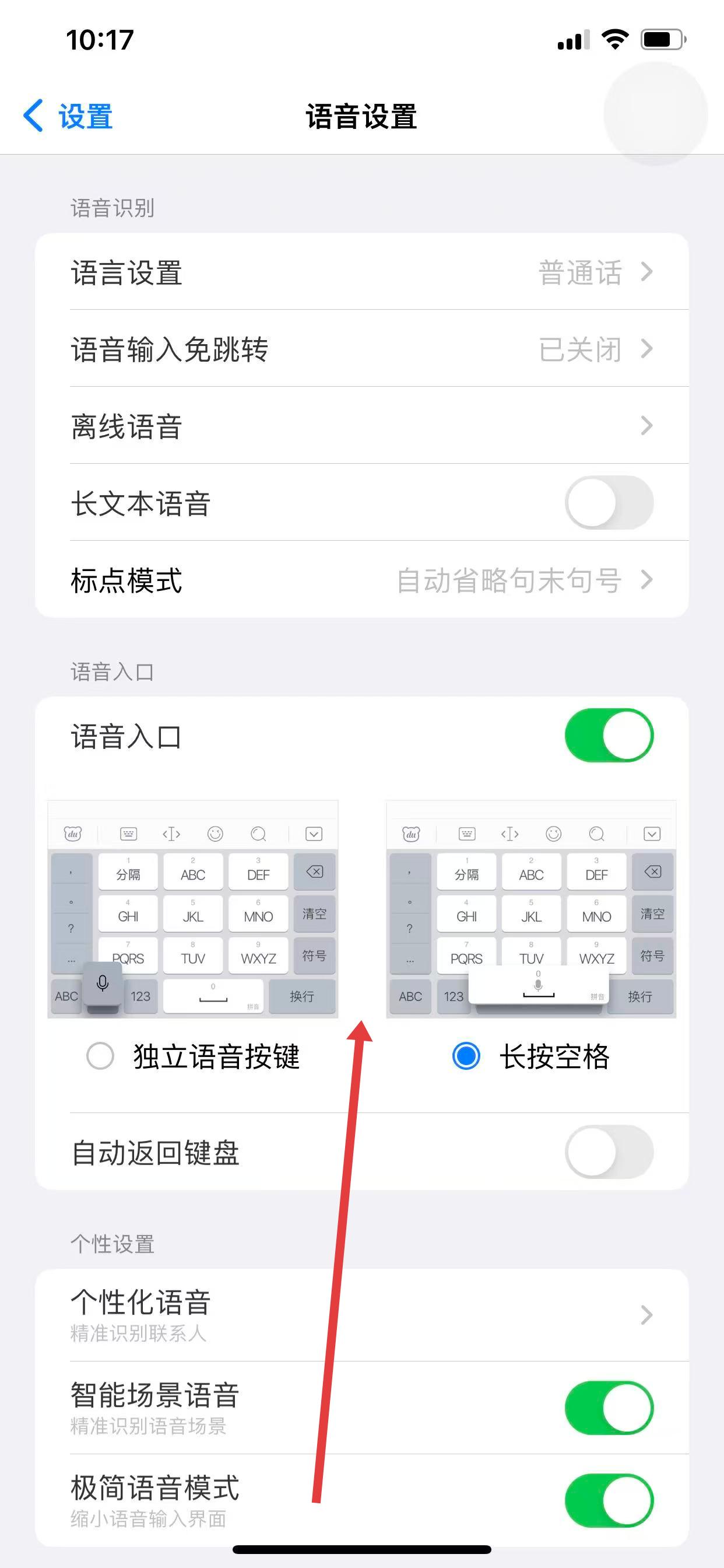724x1568 pixels.
Task: Turn off 极简语音模式 switch
Action: click(609, 1500)
